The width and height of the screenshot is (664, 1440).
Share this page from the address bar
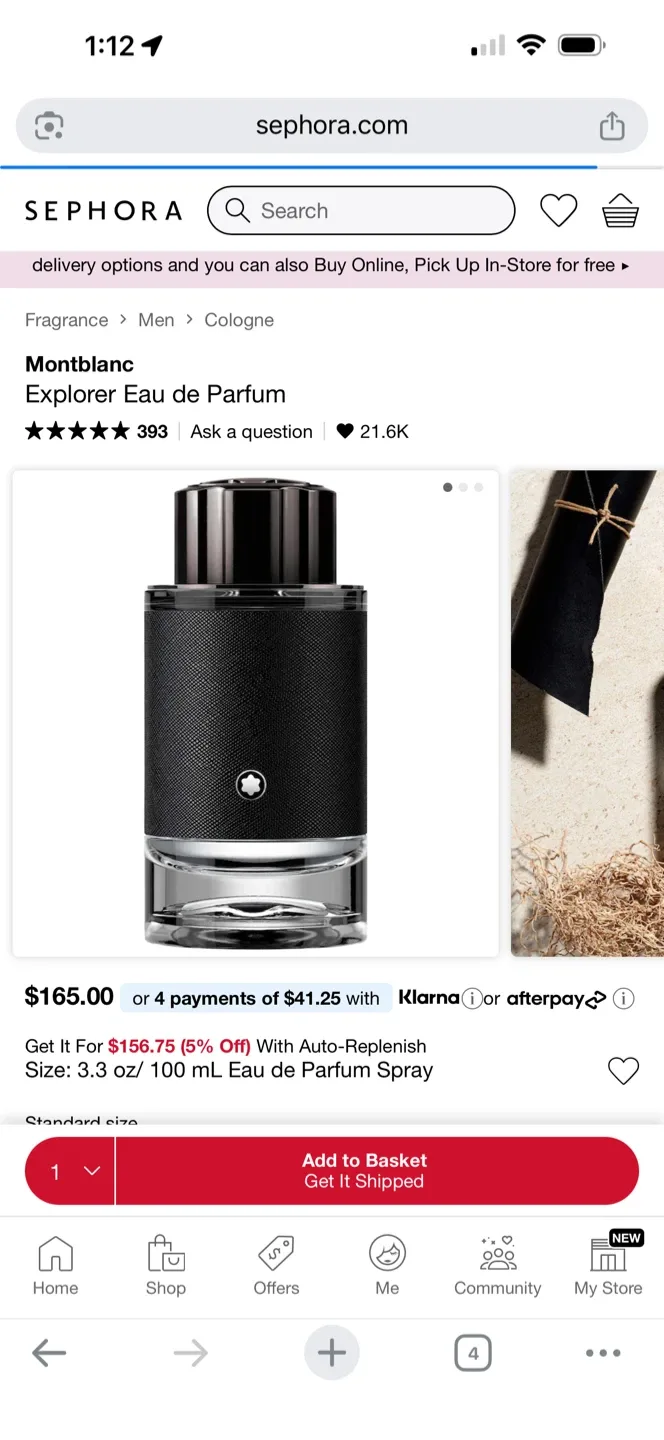(612, 126)
